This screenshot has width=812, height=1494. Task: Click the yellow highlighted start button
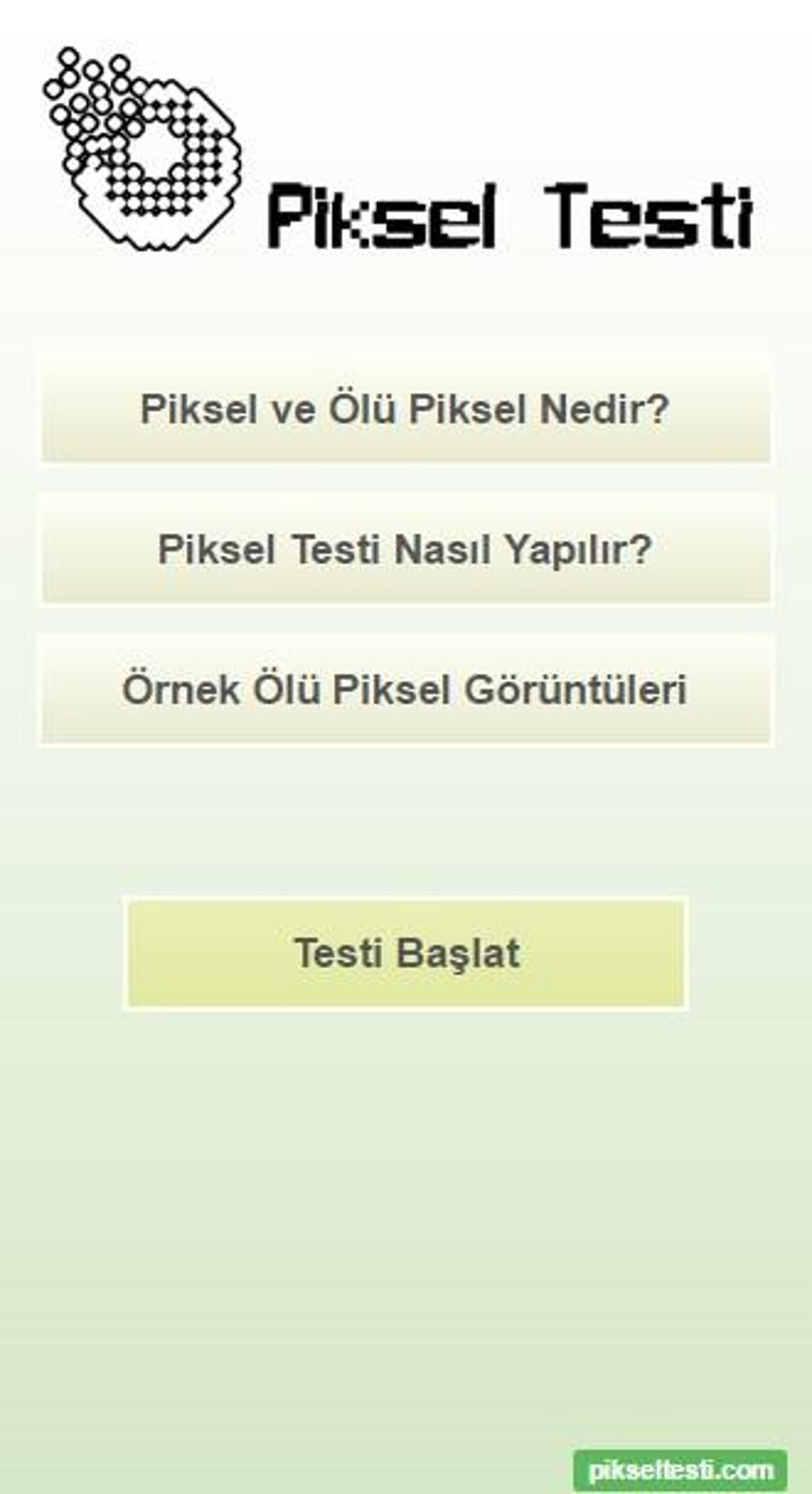point(404,952)
